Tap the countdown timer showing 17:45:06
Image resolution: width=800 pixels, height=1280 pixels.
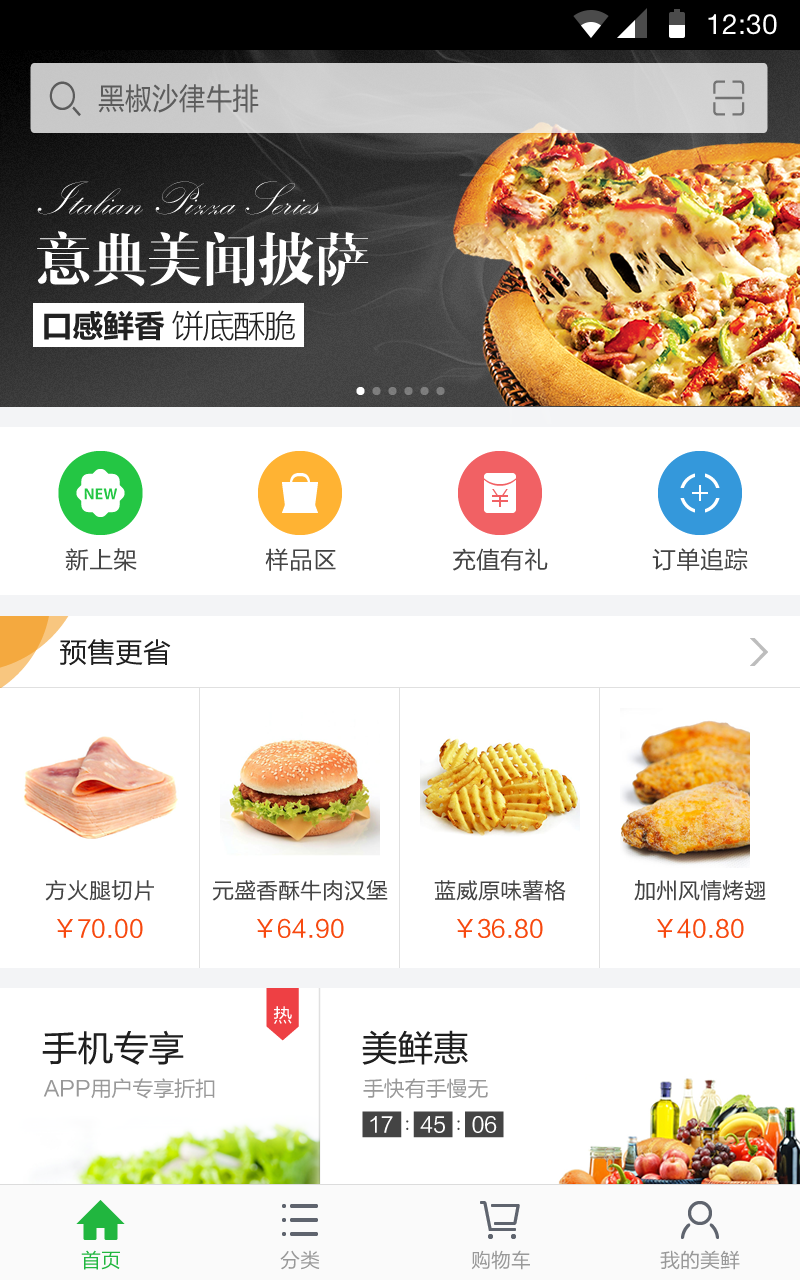tap(433, 1124)
